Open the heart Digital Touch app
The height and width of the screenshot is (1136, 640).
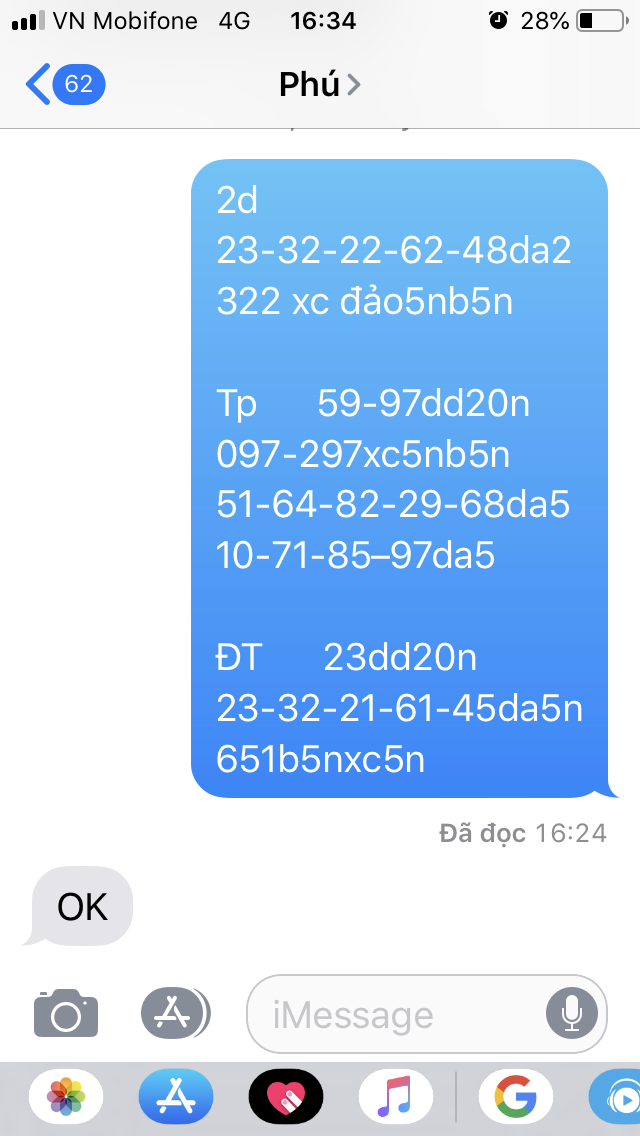coord(286,1096)
